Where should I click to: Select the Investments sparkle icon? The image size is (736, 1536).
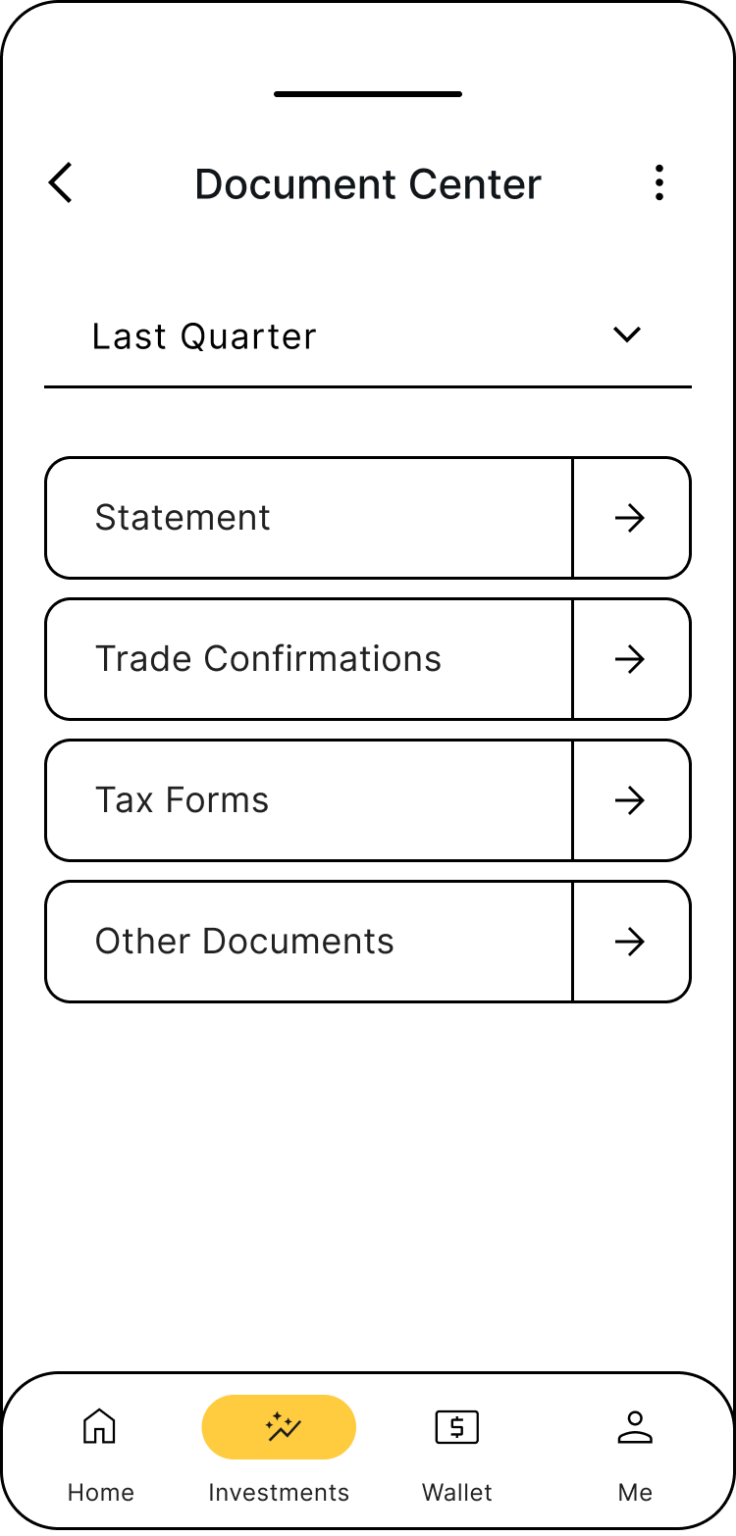(278, 1426)
